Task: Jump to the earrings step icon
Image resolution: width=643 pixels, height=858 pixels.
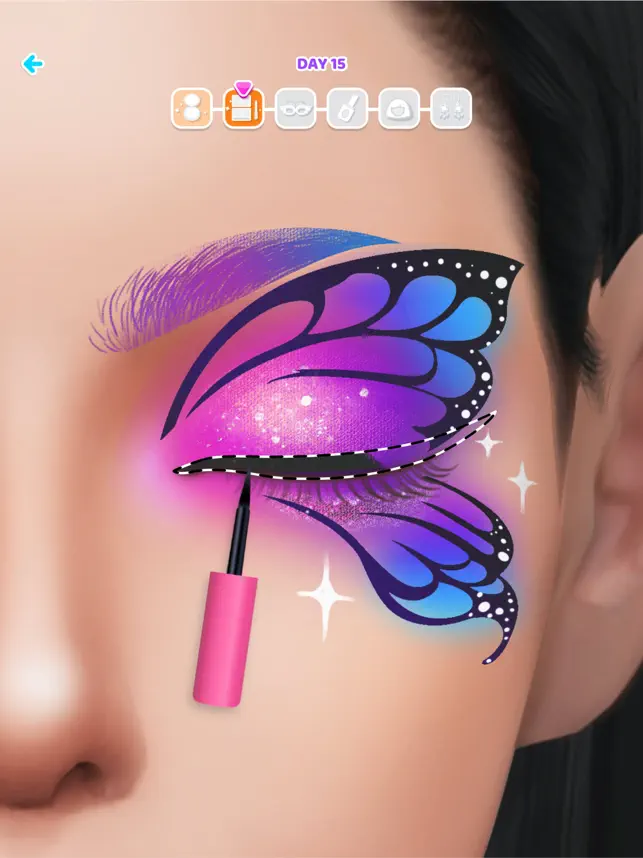Action: pos(451,108)
